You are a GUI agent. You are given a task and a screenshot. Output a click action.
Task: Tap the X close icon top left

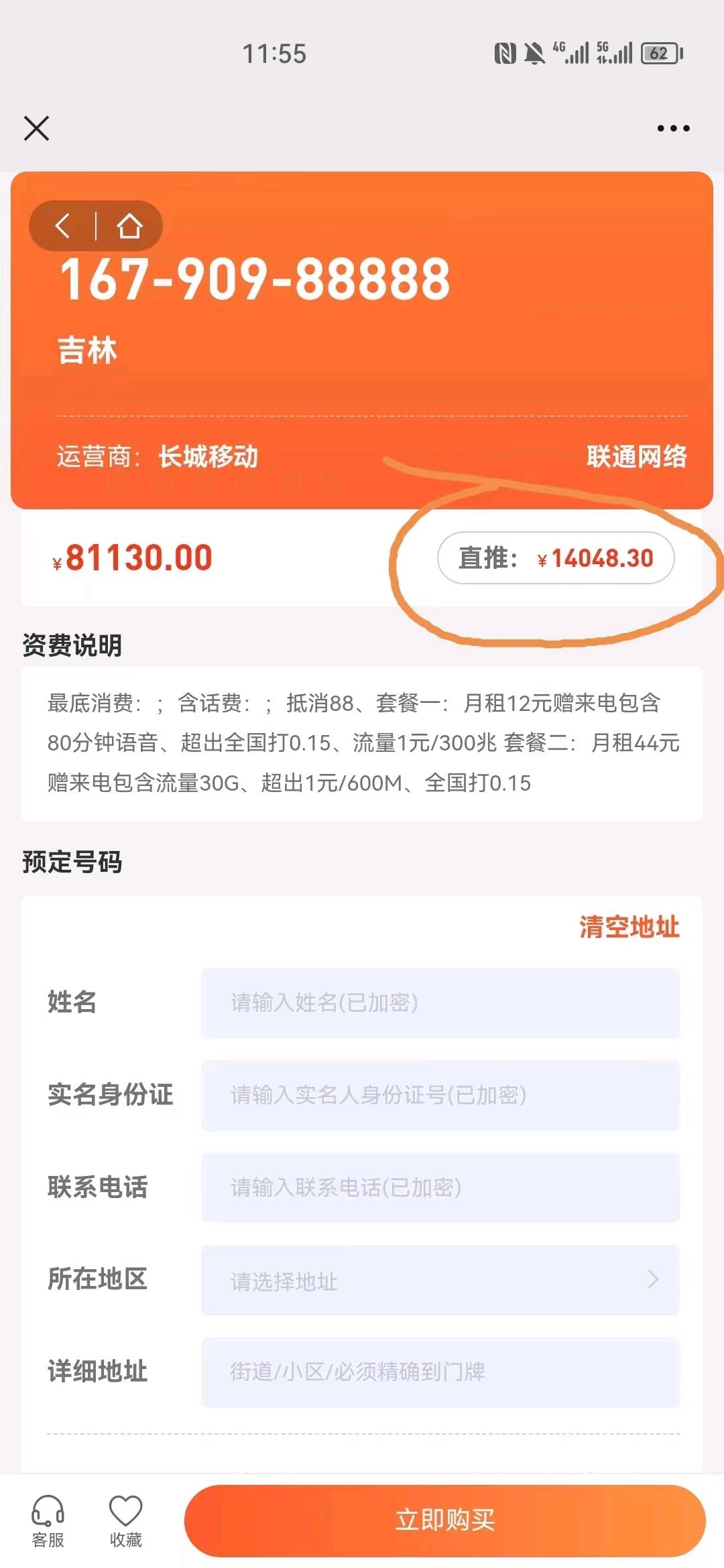(37, 129)
